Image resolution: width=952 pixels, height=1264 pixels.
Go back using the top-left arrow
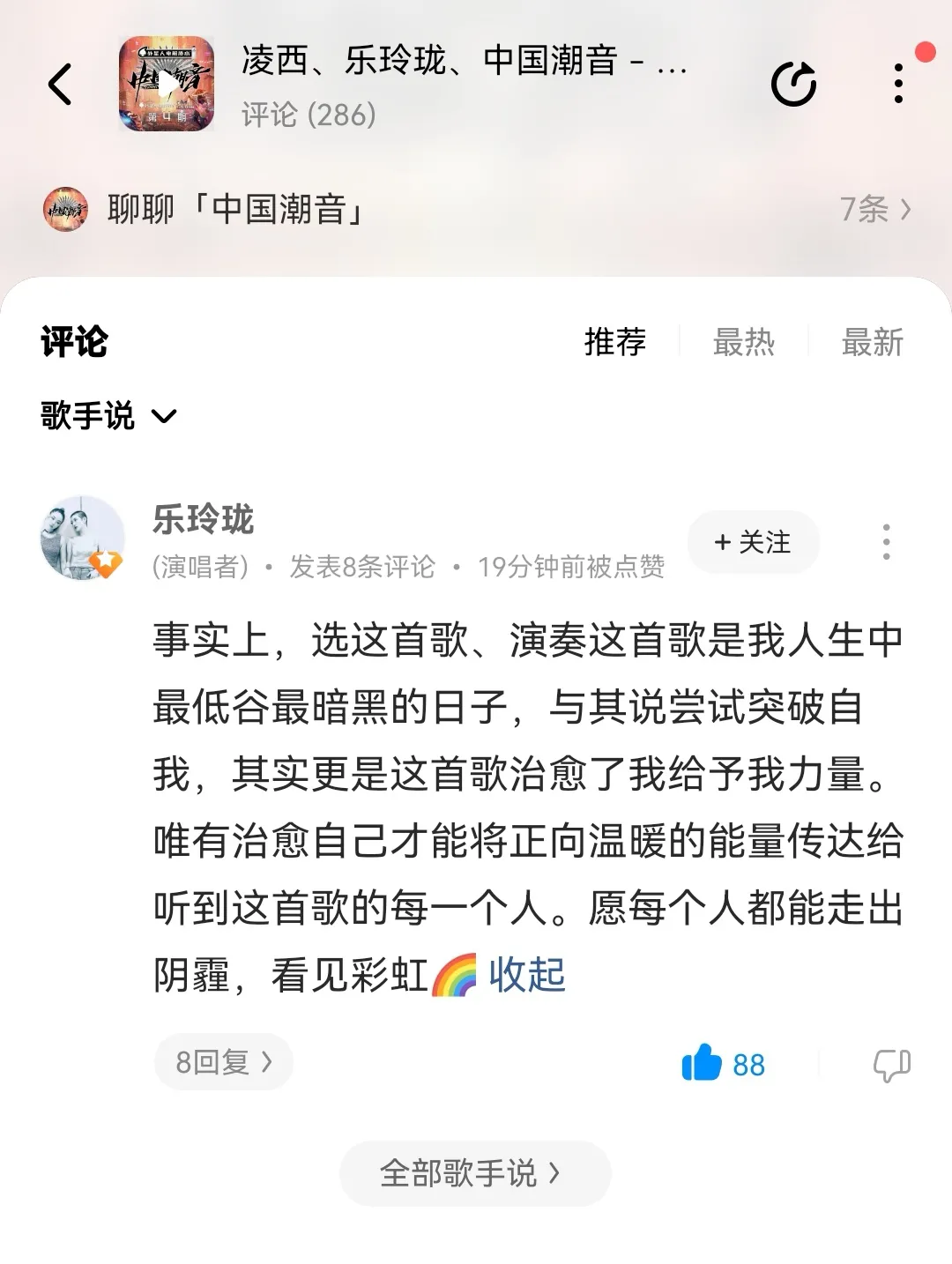coord(60,85)
